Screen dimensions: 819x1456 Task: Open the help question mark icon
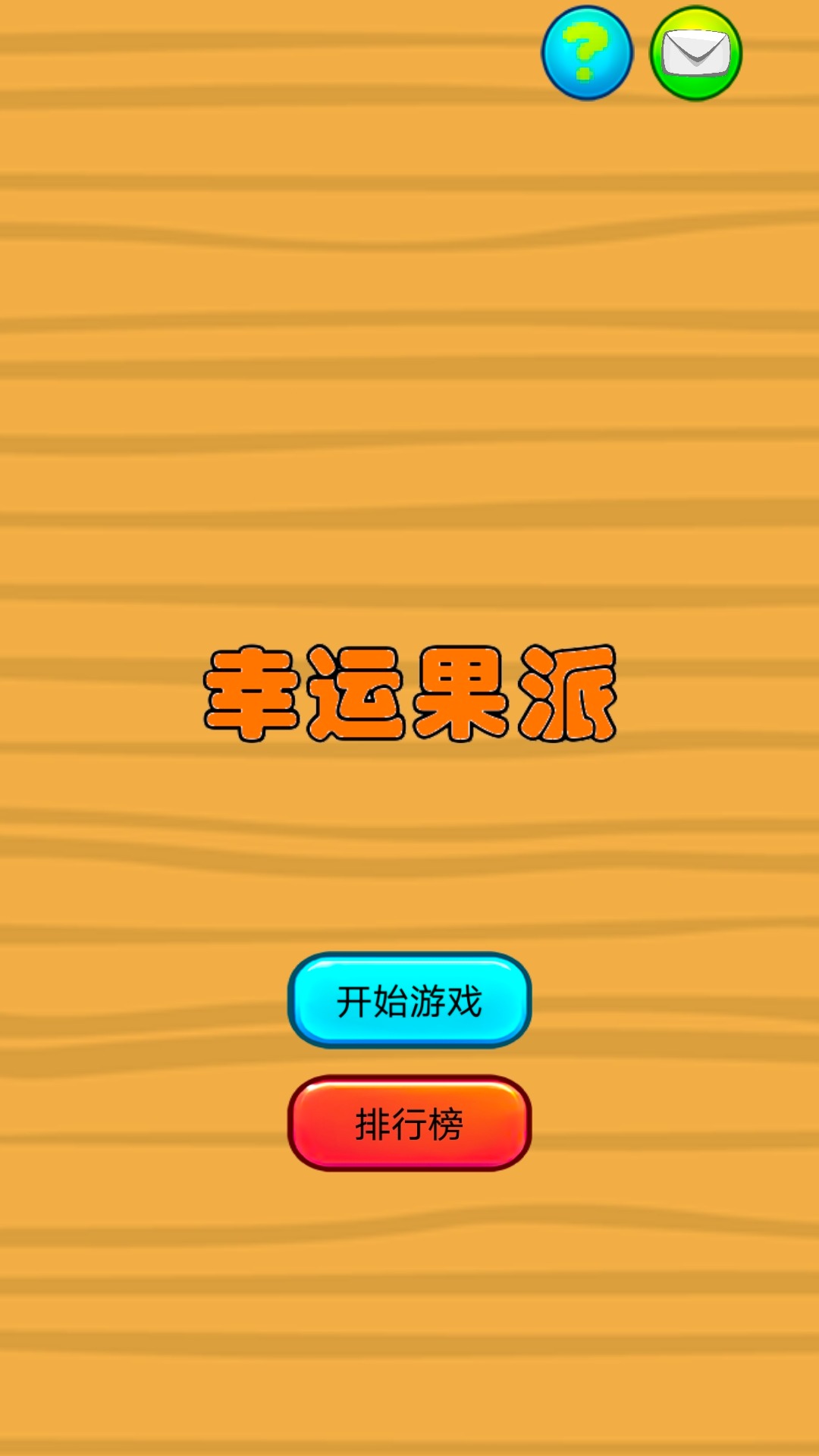(x=587, y=53)
